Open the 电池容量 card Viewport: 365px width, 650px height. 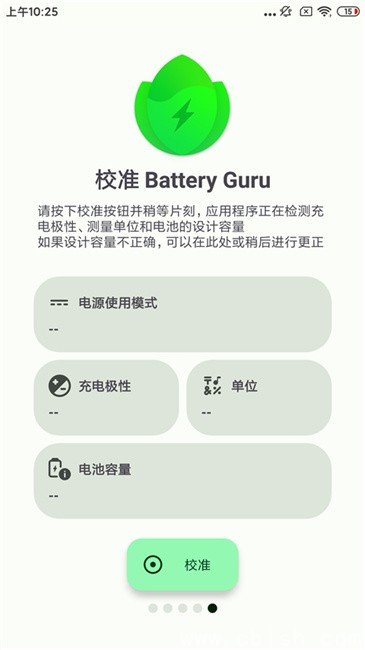click(182, 481)
